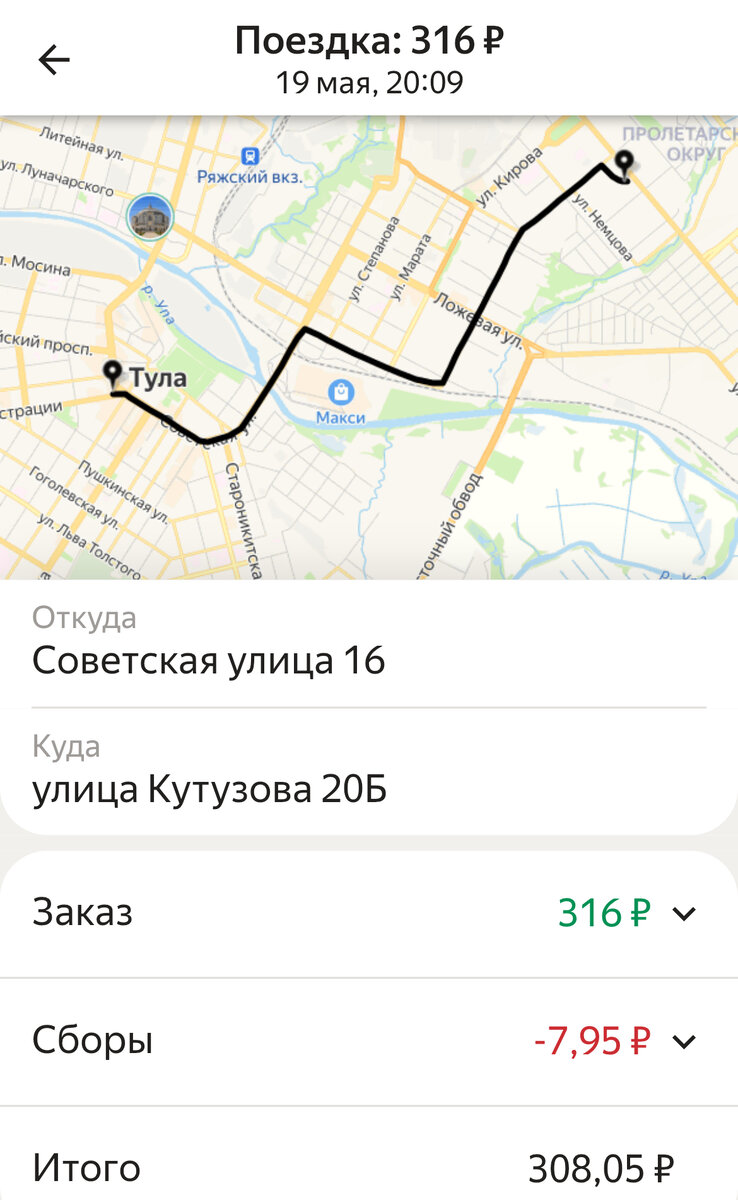Tap the red -7,95 ₽ fees amount
Screen dimensions: 738x1200
(x=591, y=1040)
